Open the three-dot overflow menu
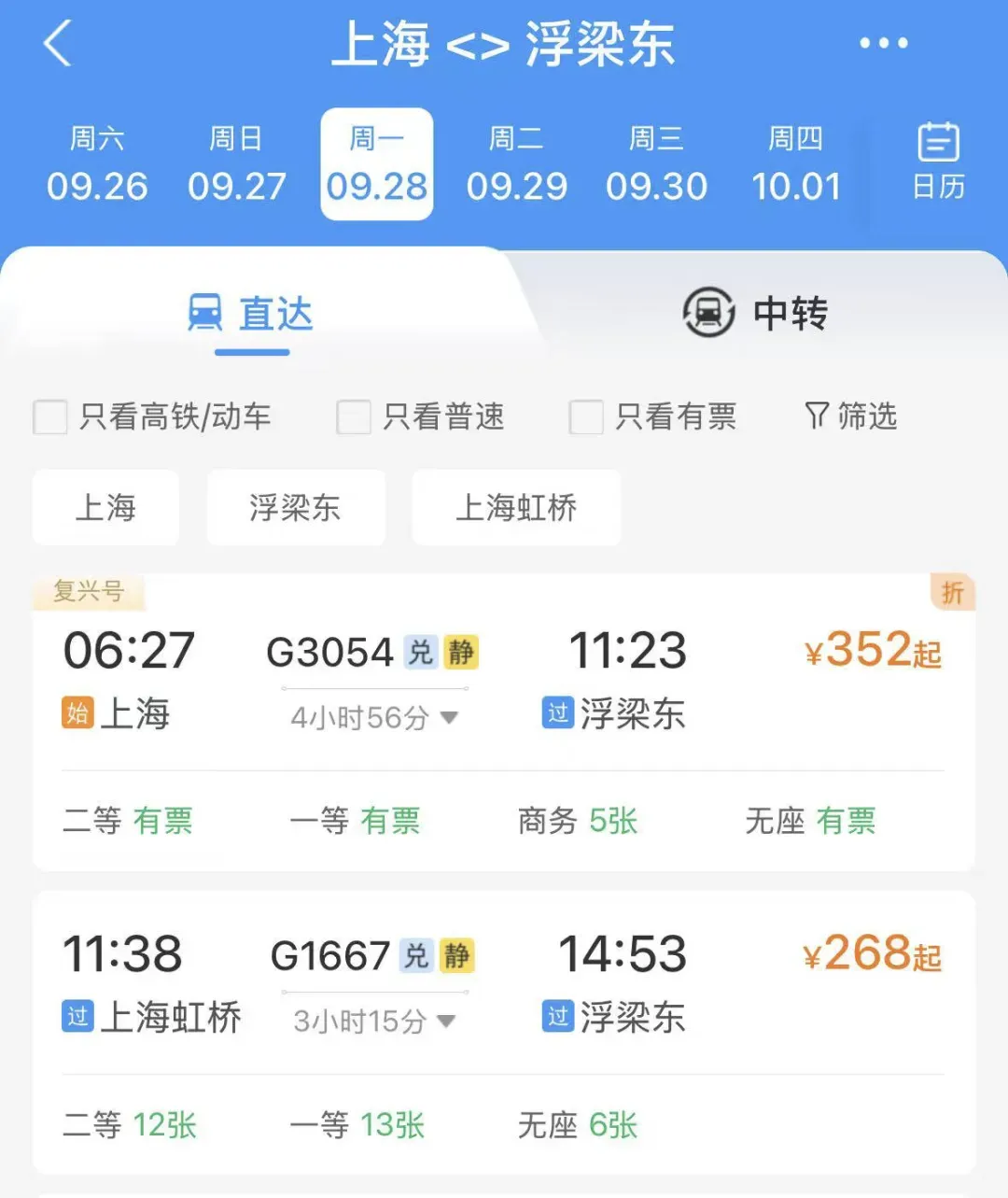This screenshot has width=1008, height=1198. click(883, 43)
